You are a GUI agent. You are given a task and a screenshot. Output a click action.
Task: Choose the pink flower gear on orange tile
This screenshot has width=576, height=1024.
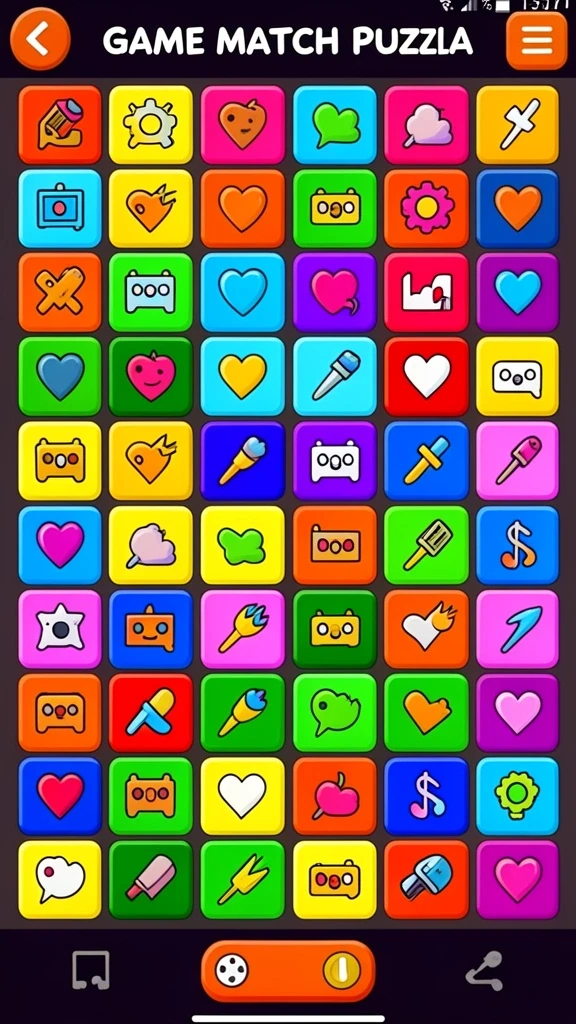[426, 209]
